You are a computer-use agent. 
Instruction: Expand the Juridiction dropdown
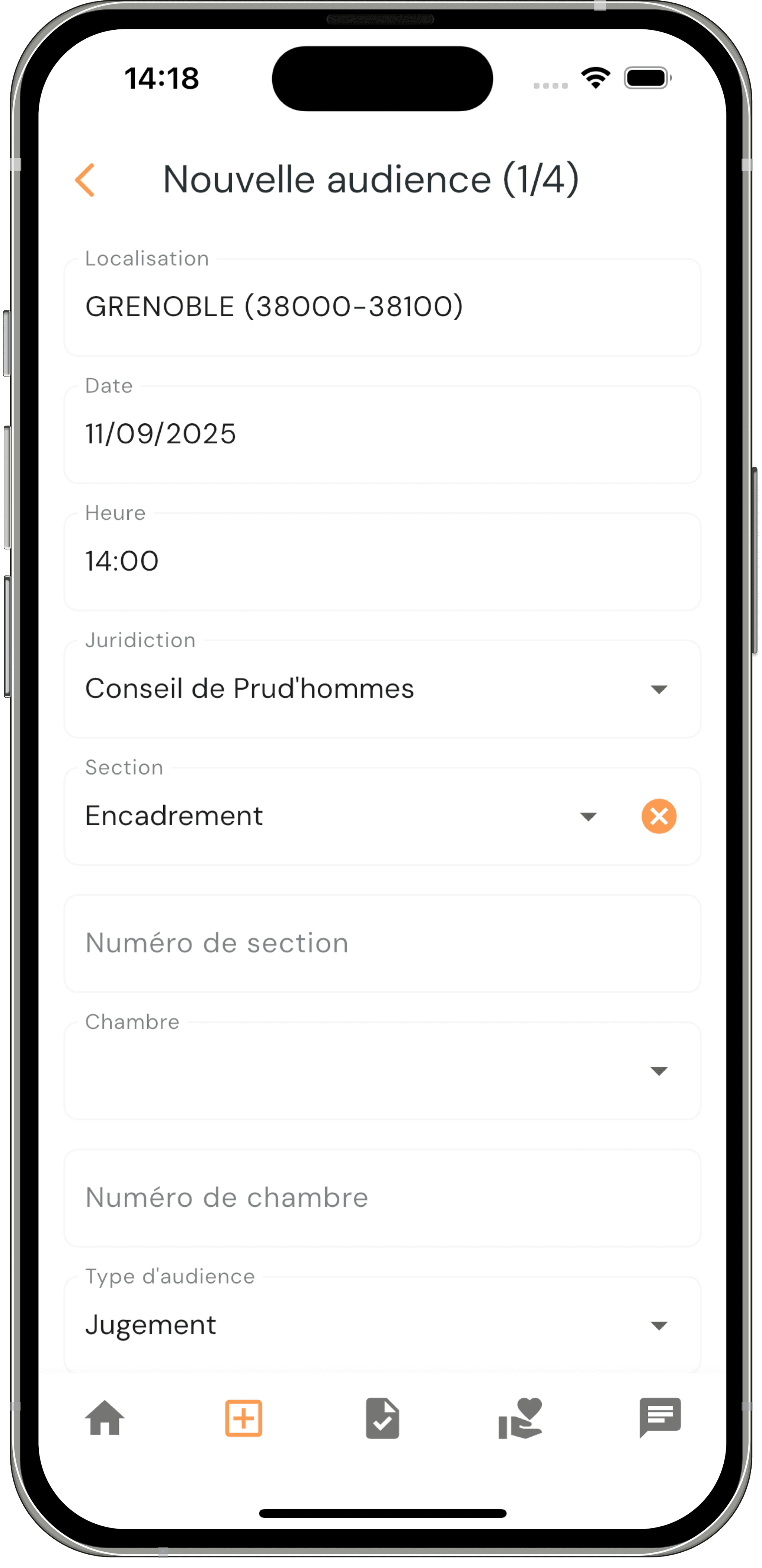382,689
